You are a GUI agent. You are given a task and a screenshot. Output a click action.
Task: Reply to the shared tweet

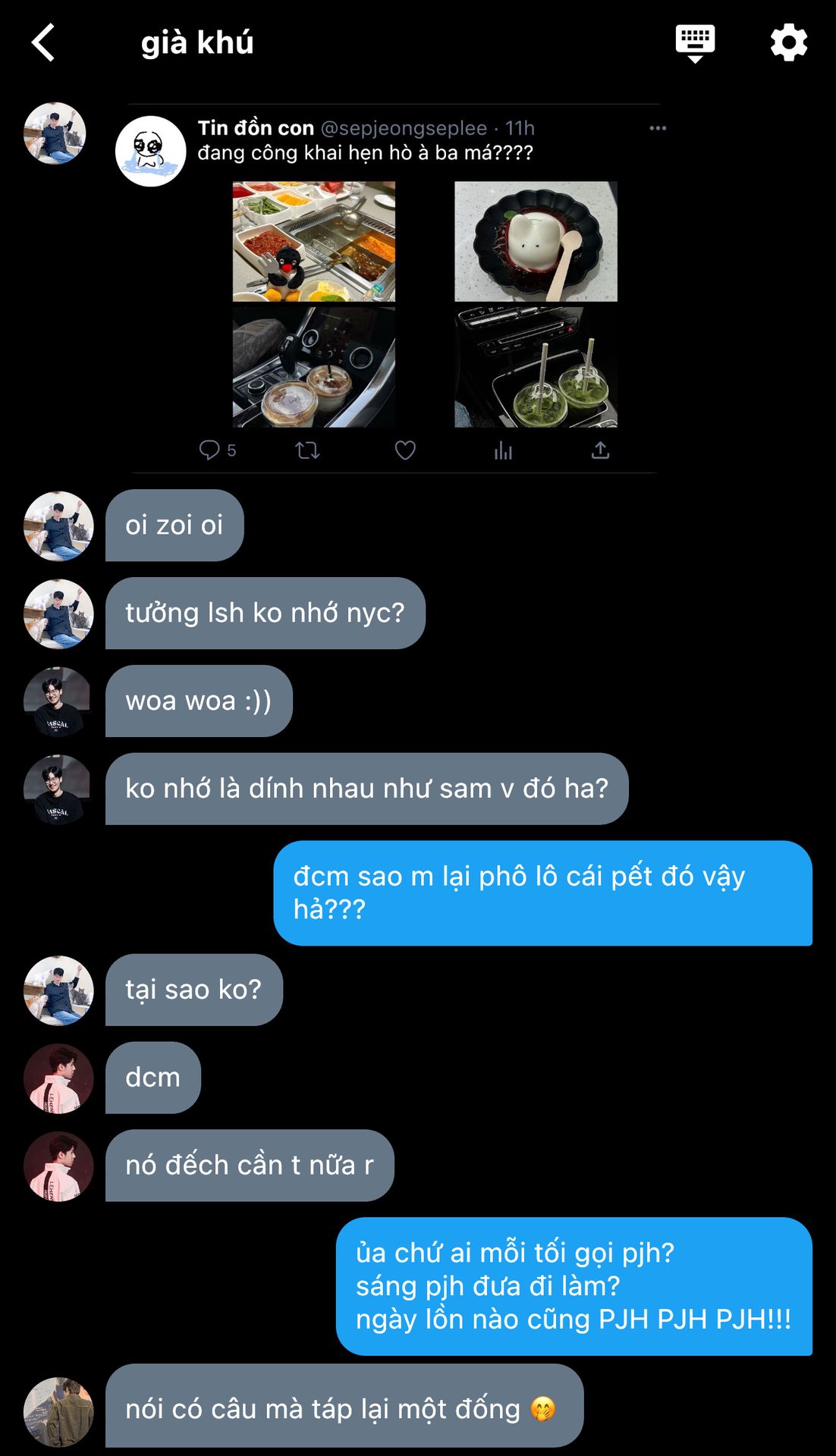pyautogui.click(x=209, y=450)
